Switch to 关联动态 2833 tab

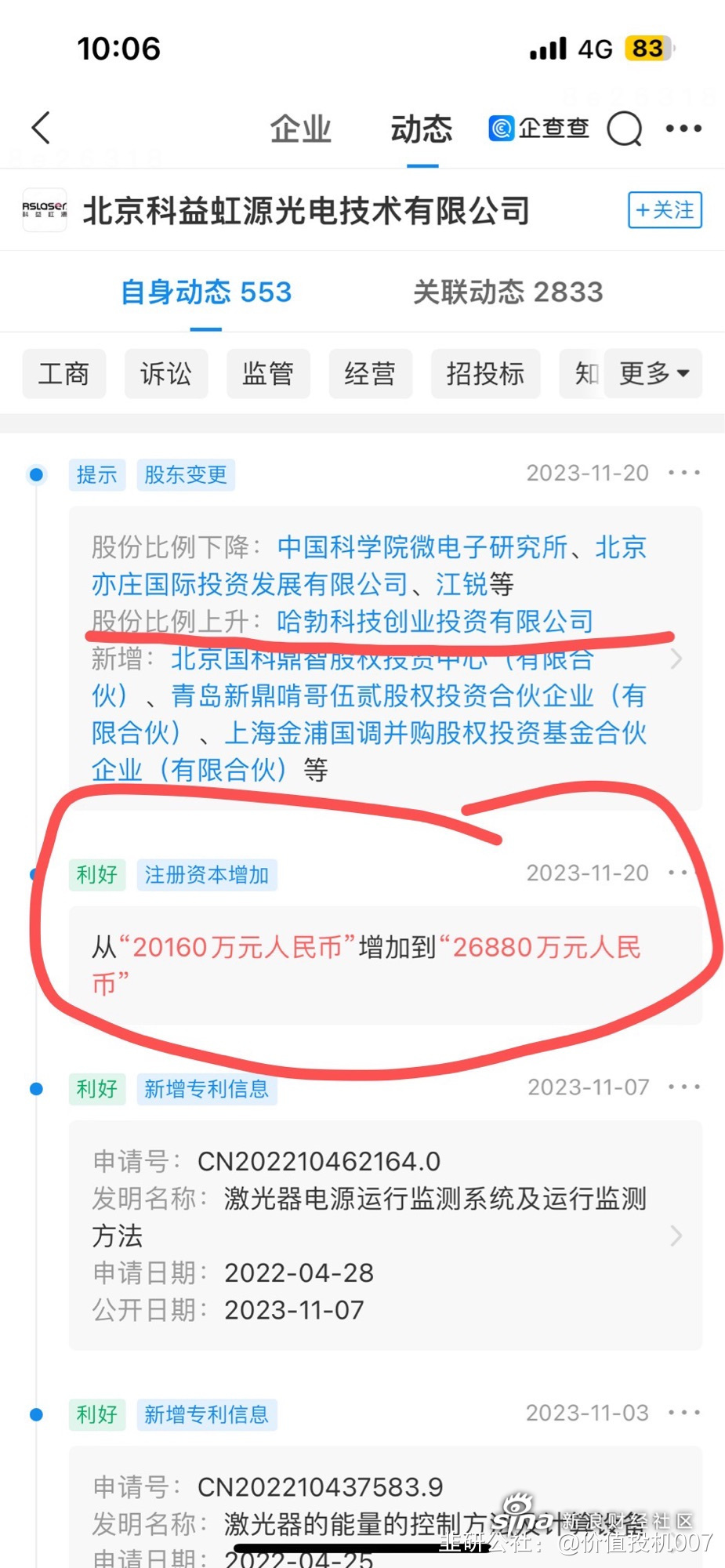[508, 292]
